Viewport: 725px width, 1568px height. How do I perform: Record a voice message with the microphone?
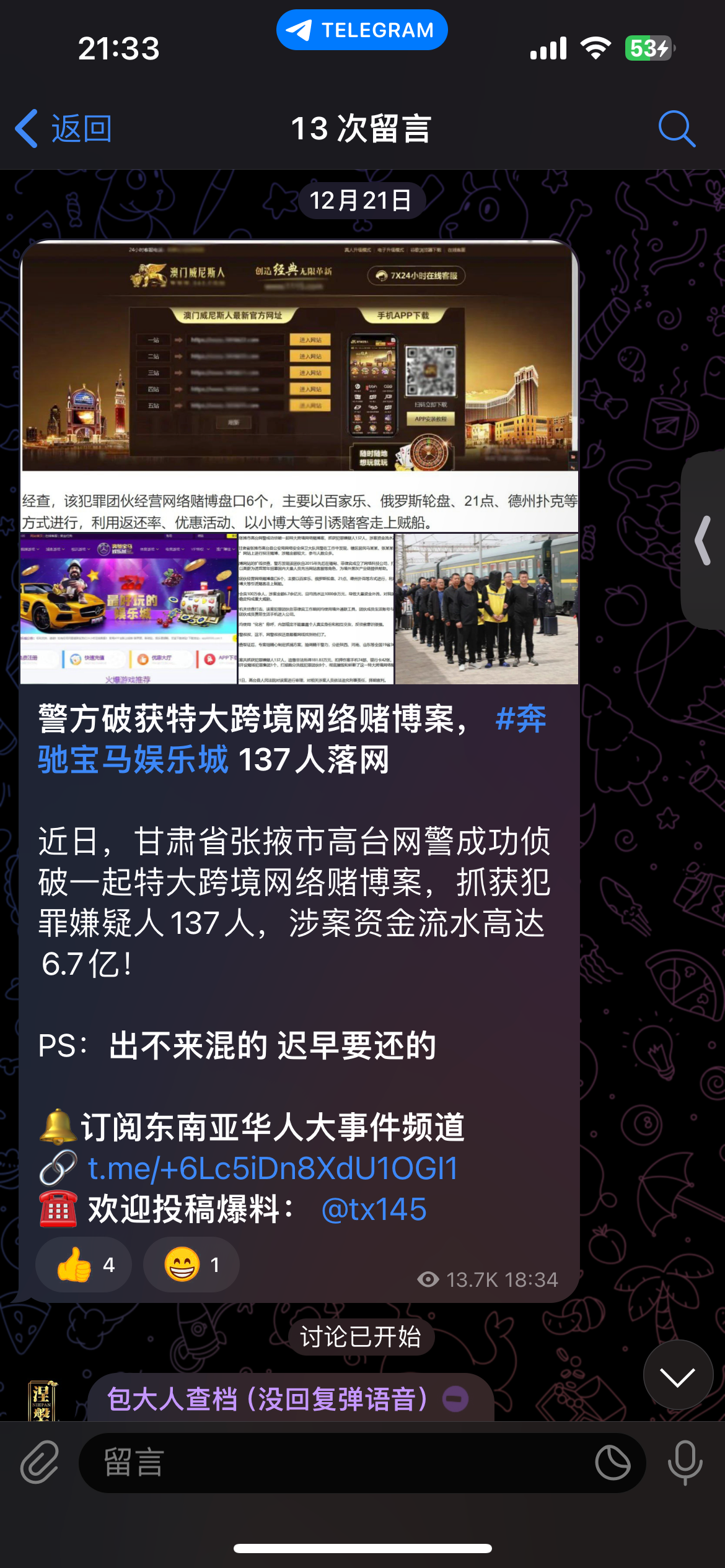pos(685,1462)
